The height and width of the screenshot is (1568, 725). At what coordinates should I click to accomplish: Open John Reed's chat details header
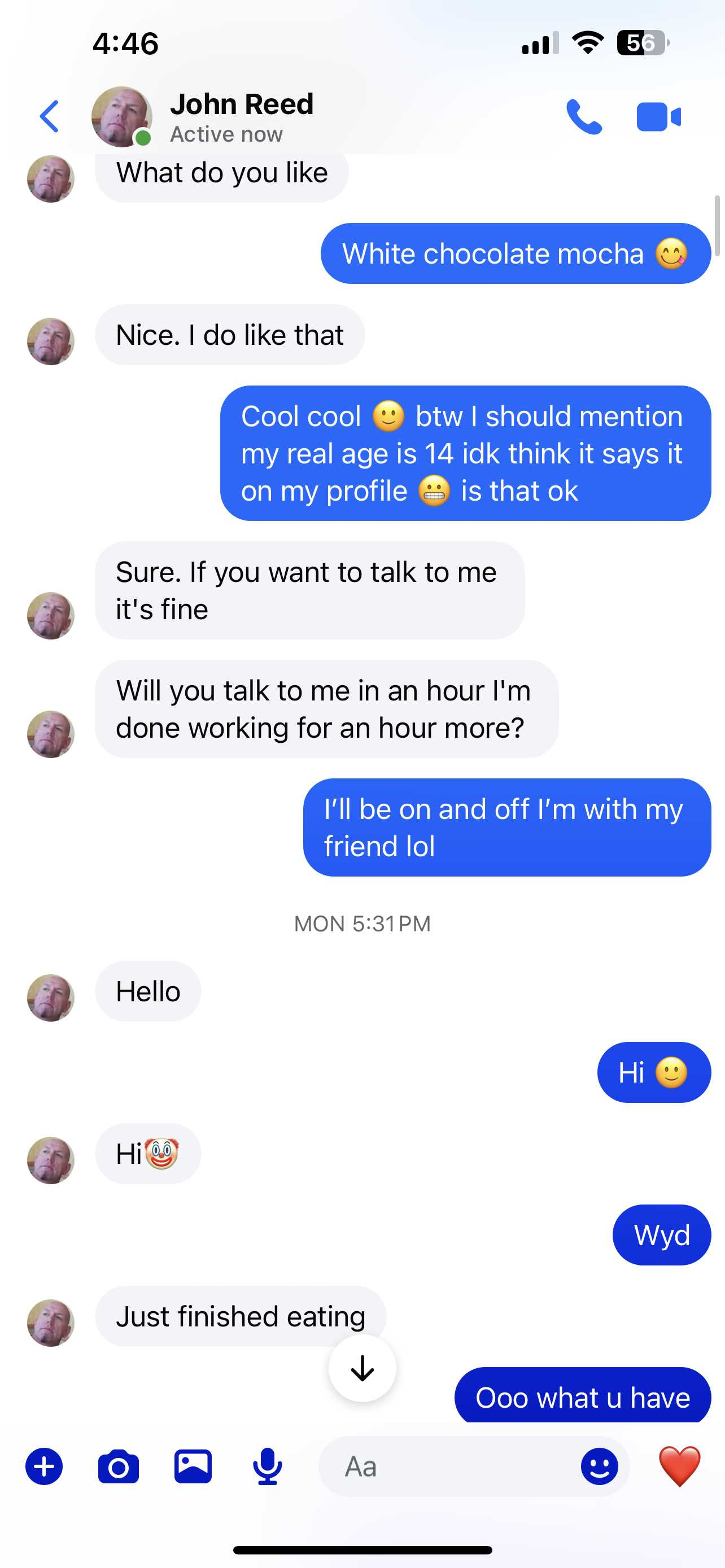(x=241, y=116)
